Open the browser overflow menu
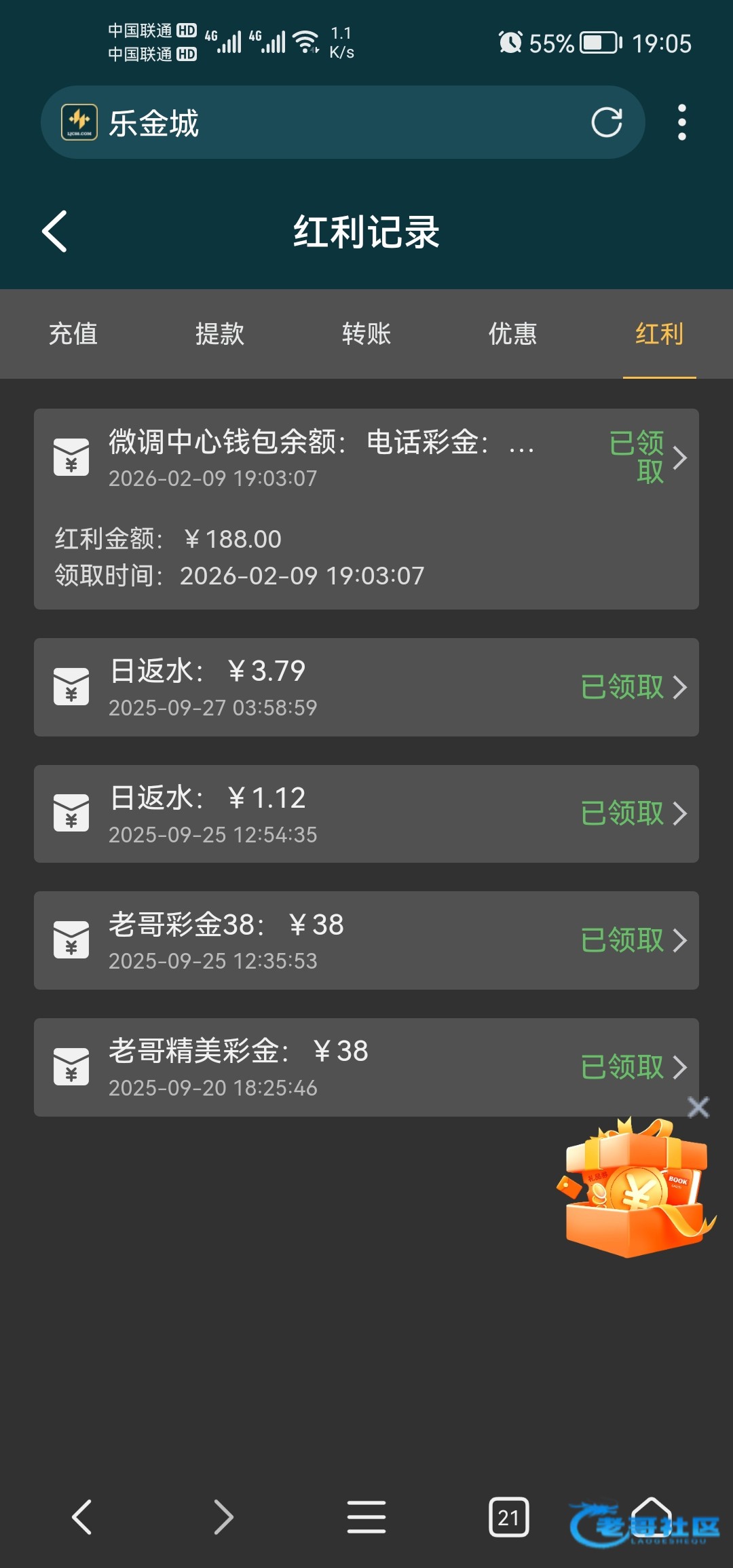733x1568 pixels. click(681, 123)
